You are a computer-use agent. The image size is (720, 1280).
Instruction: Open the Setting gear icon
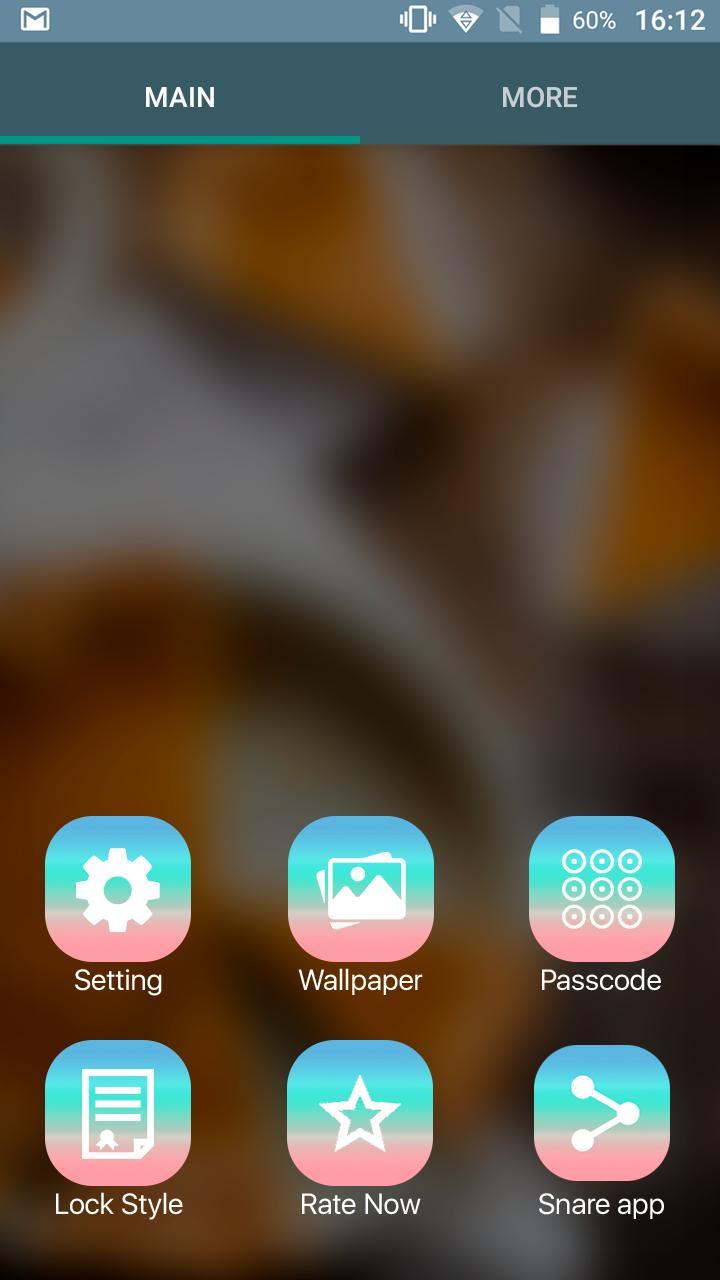(x=118, y=889)
